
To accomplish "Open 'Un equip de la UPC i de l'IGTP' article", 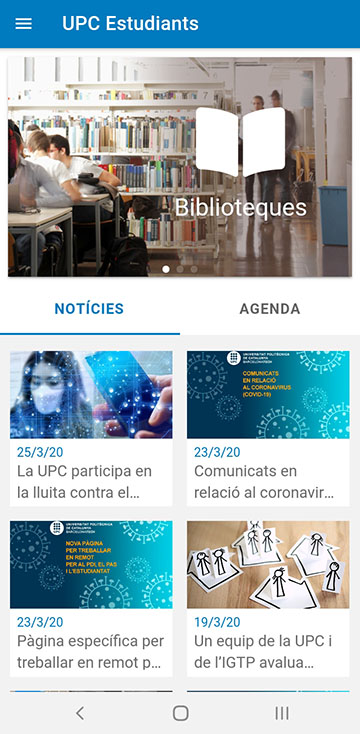I will pyautogui.click(x=268, y=599).
